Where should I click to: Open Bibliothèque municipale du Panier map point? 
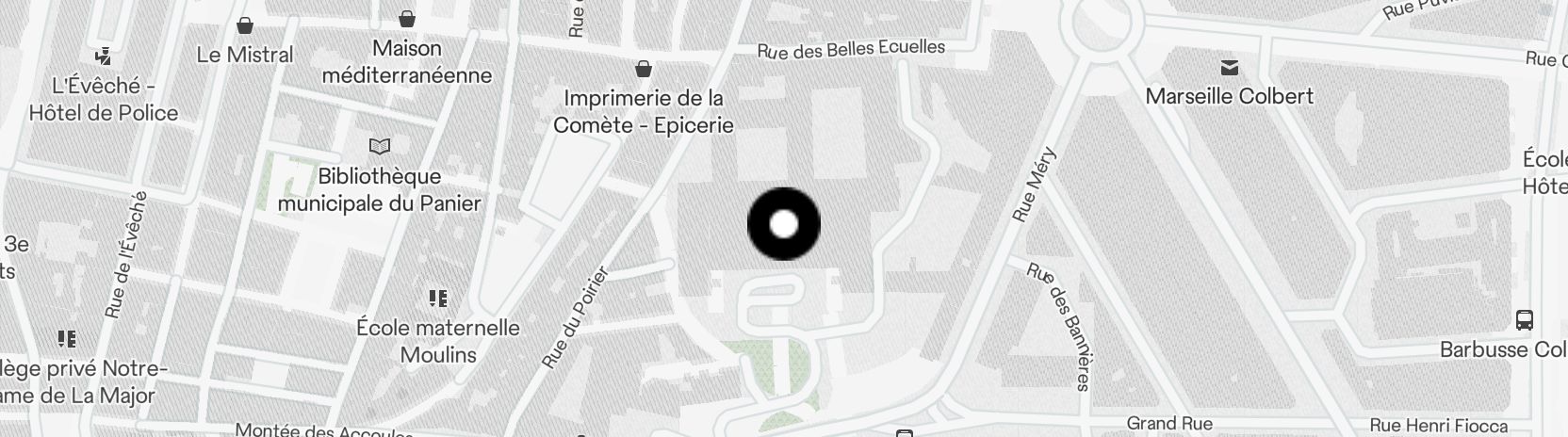(379, 147)
